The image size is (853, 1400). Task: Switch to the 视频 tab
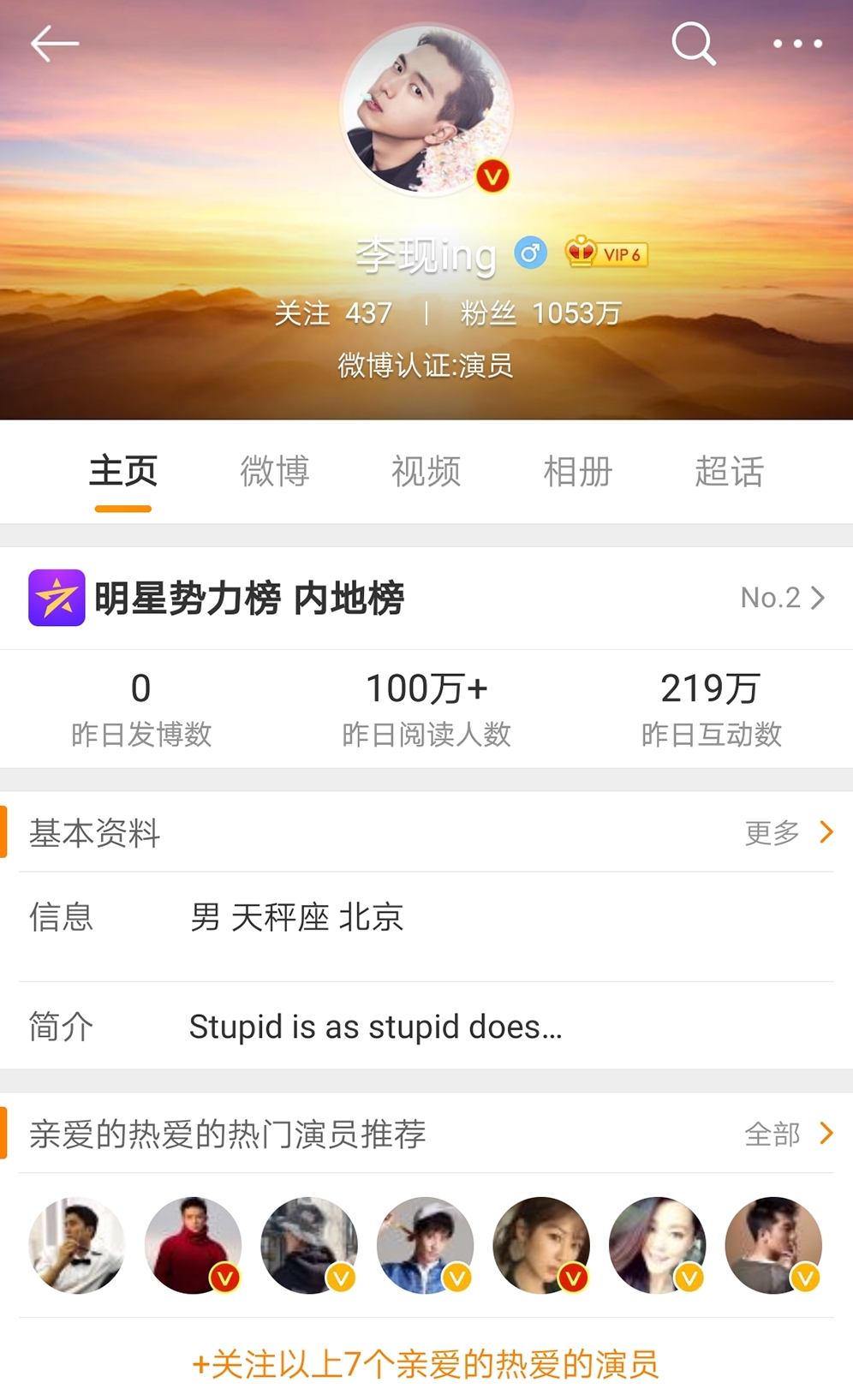[x=426, y=472]
